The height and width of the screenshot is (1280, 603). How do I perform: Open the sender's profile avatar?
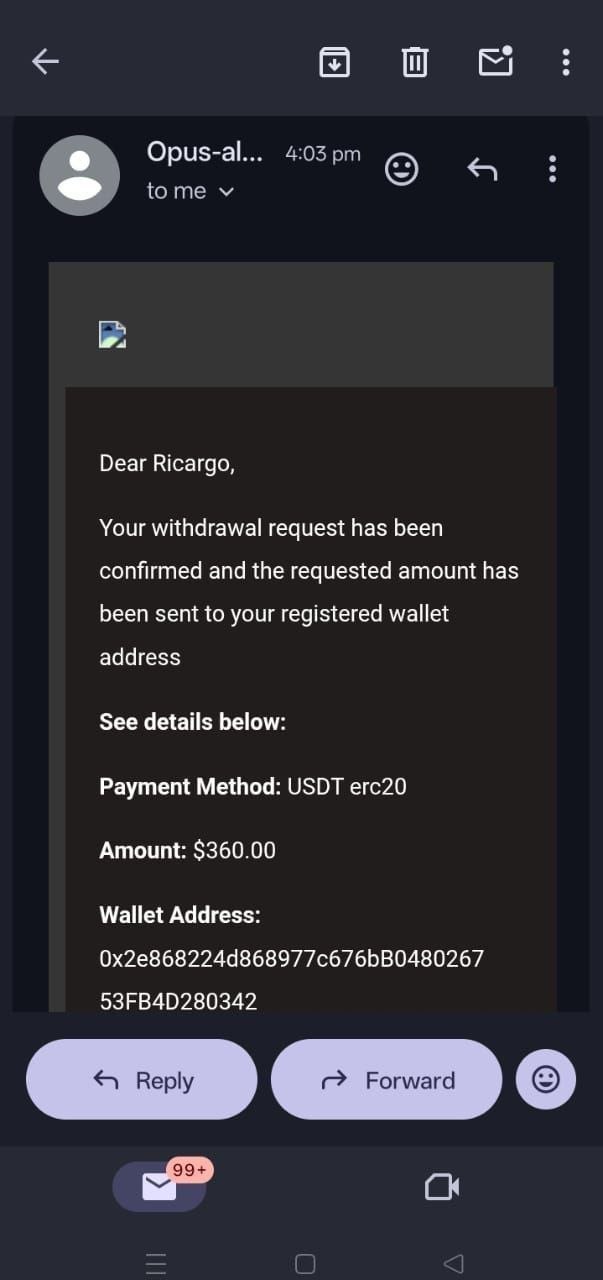80,175
